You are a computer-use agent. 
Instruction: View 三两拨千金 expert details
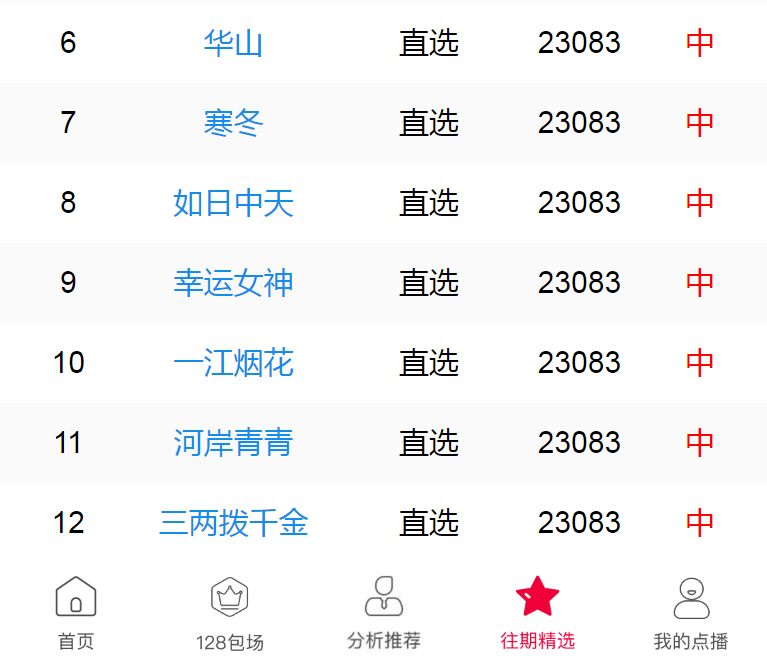(233, 523)
